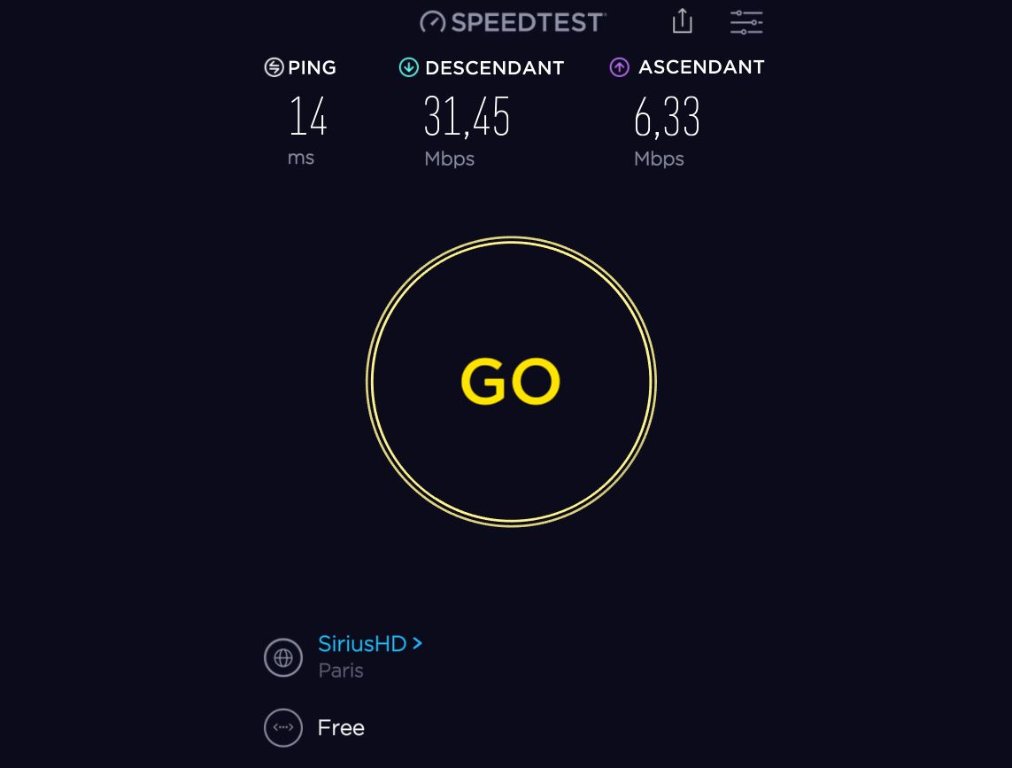Share the speed test result

point(682,21)
